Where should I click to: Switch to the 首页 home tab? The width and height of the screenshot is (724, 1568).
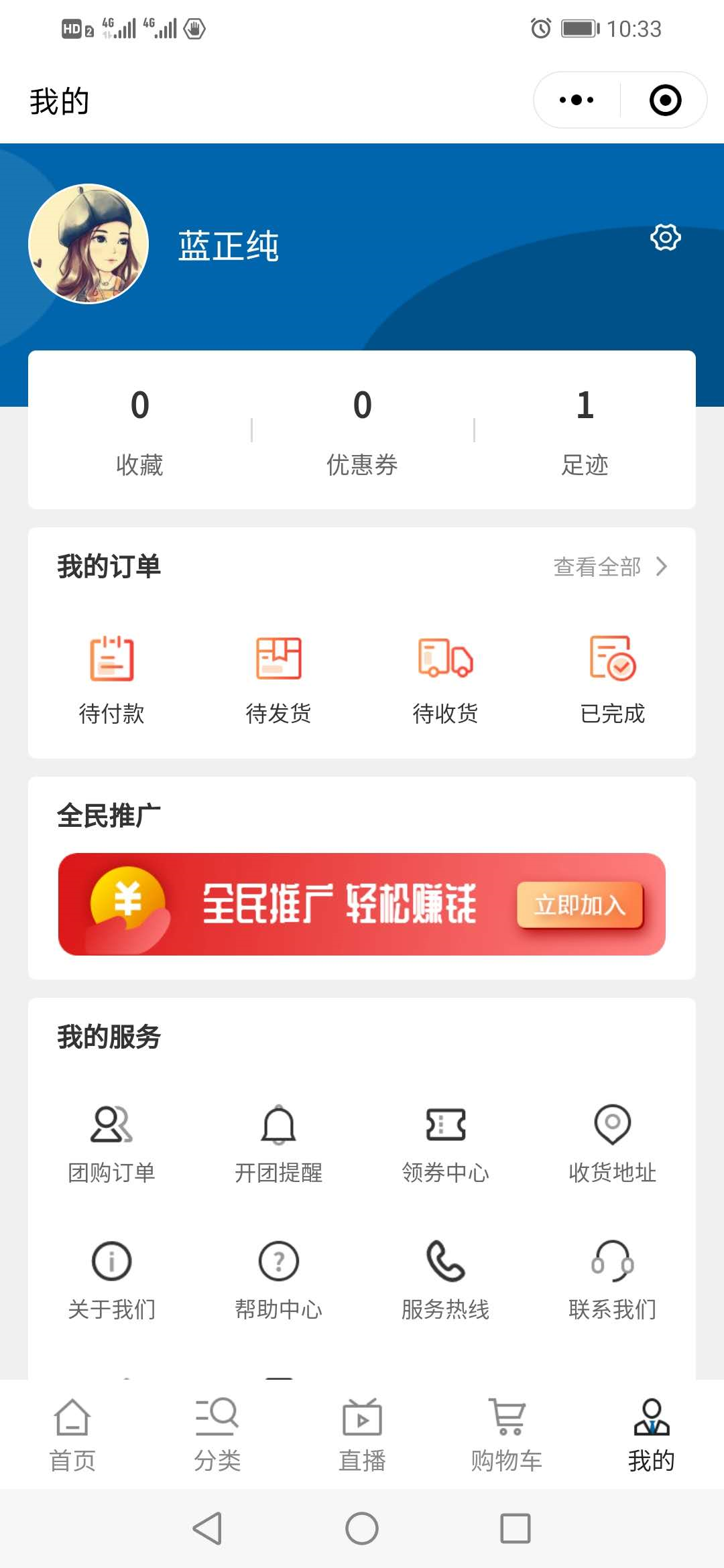72,1434
